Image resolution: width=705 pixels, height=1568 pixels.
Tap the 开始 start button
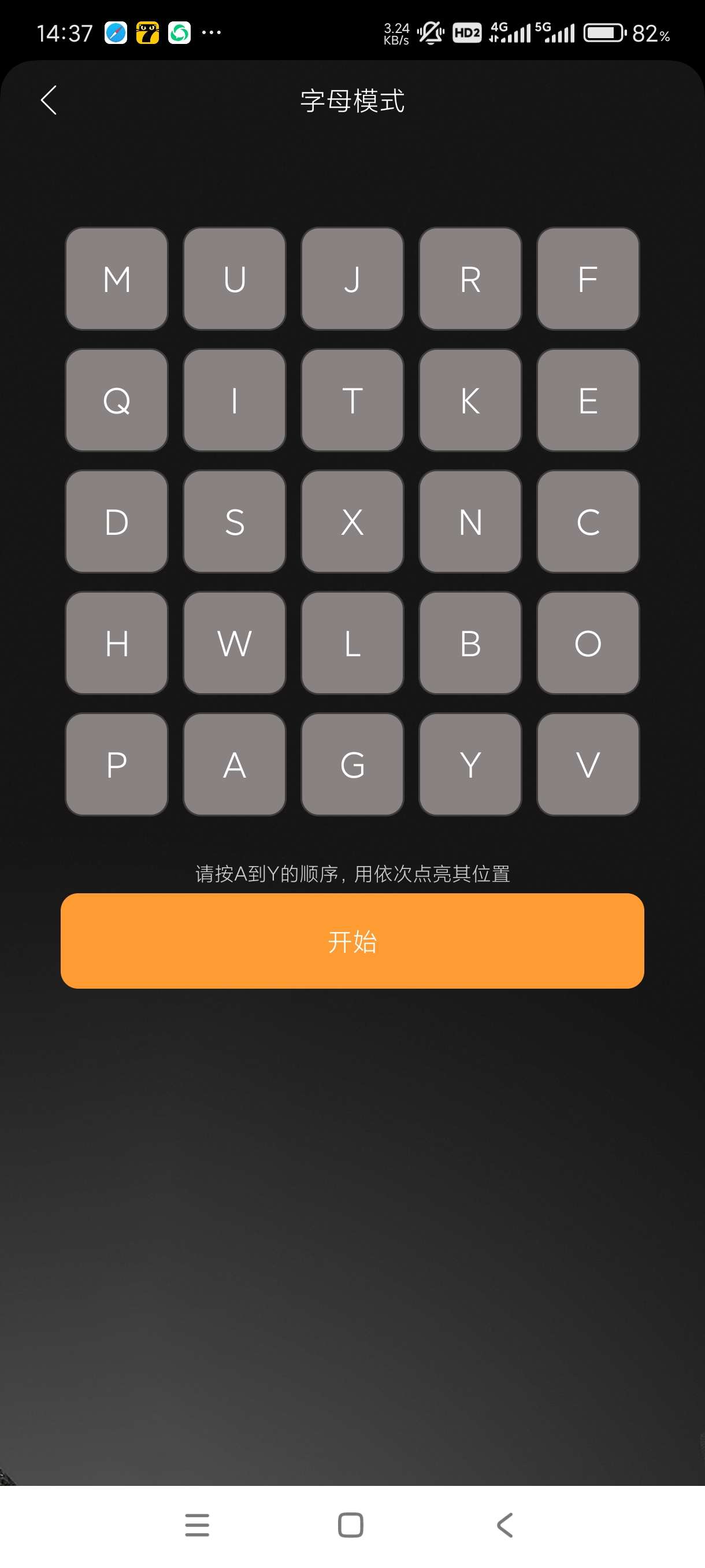pos(352,941)
